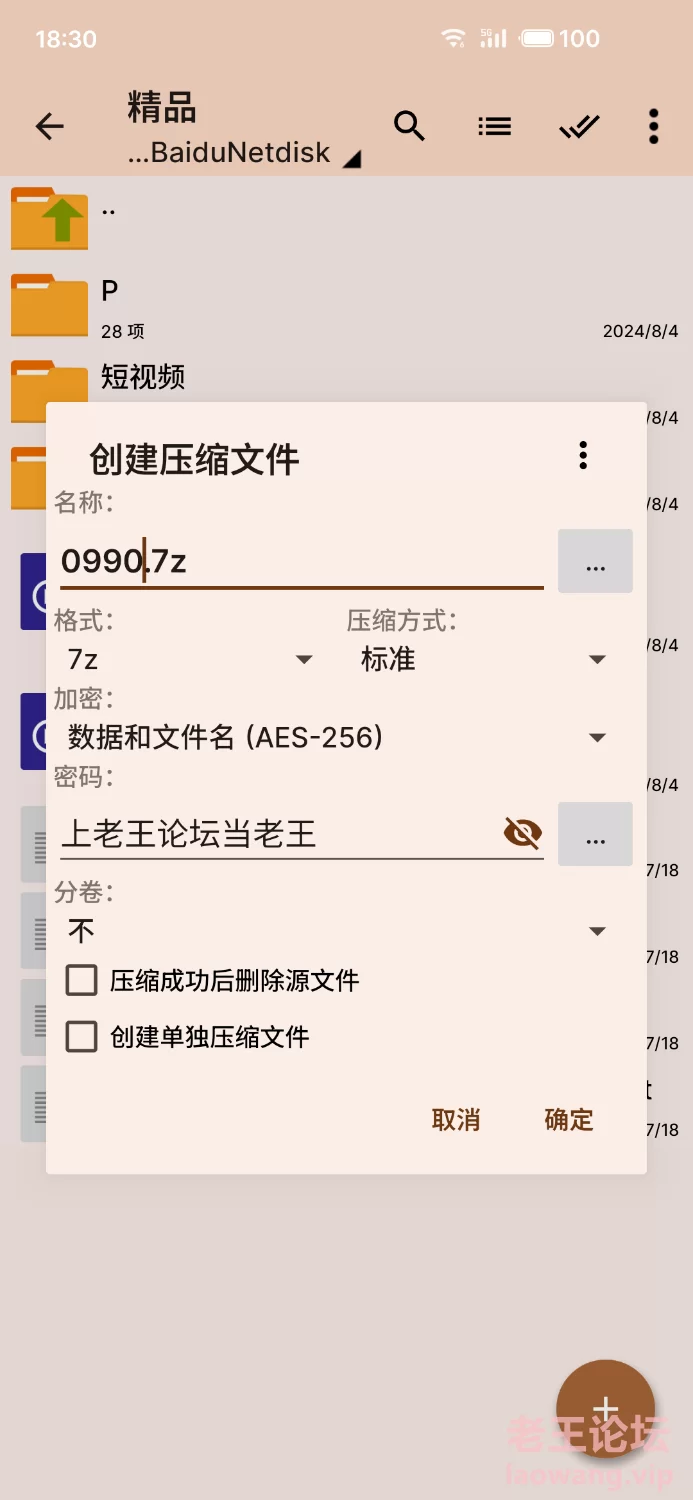Check 压缩成功后删除源文件 option

(81, 980)
